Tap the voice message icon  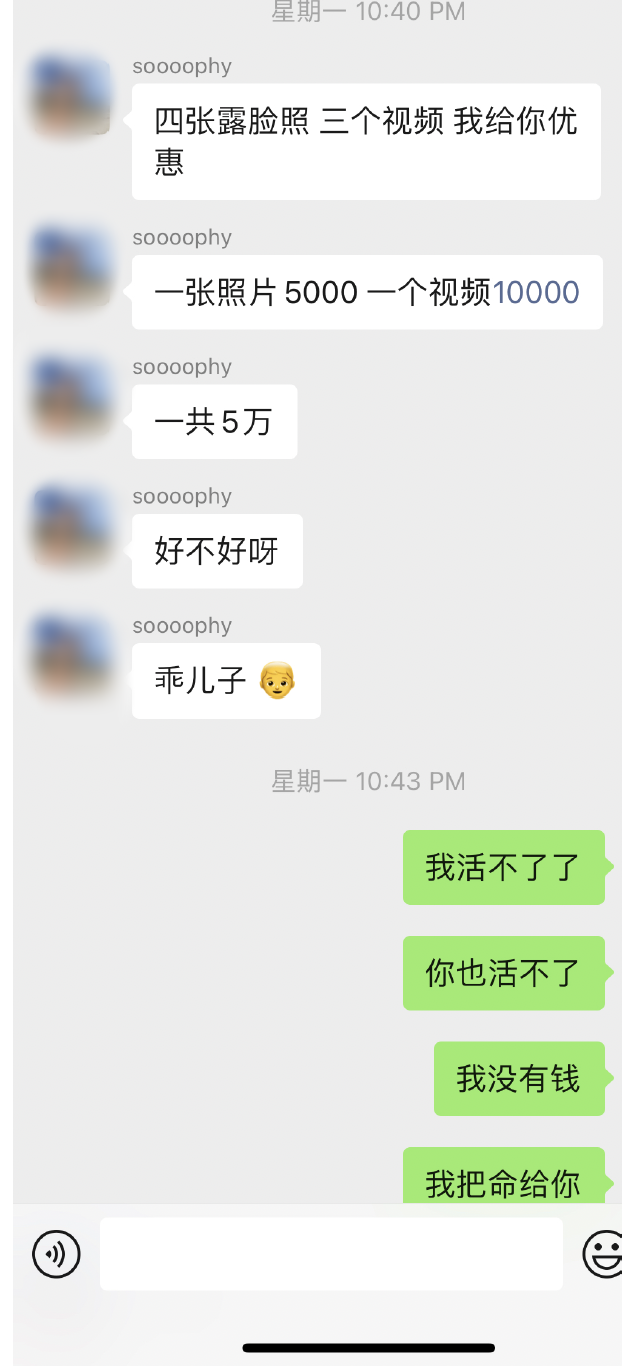56,1253
